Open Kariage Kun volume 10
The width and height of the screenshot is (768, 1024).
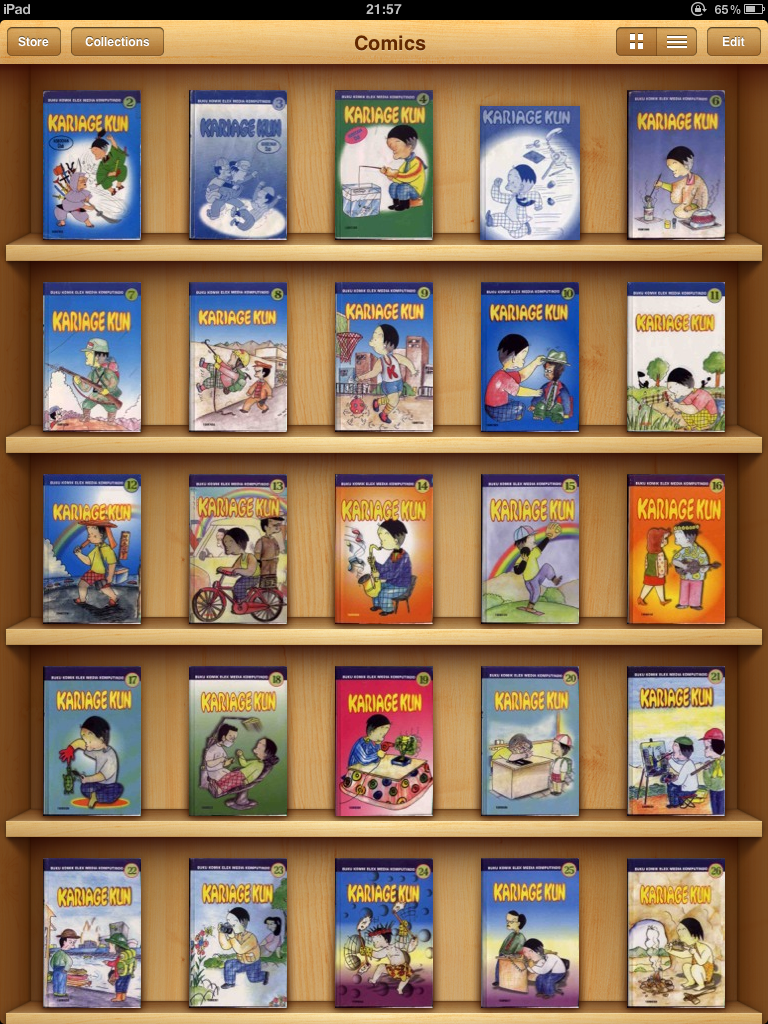tap(530, 357)
